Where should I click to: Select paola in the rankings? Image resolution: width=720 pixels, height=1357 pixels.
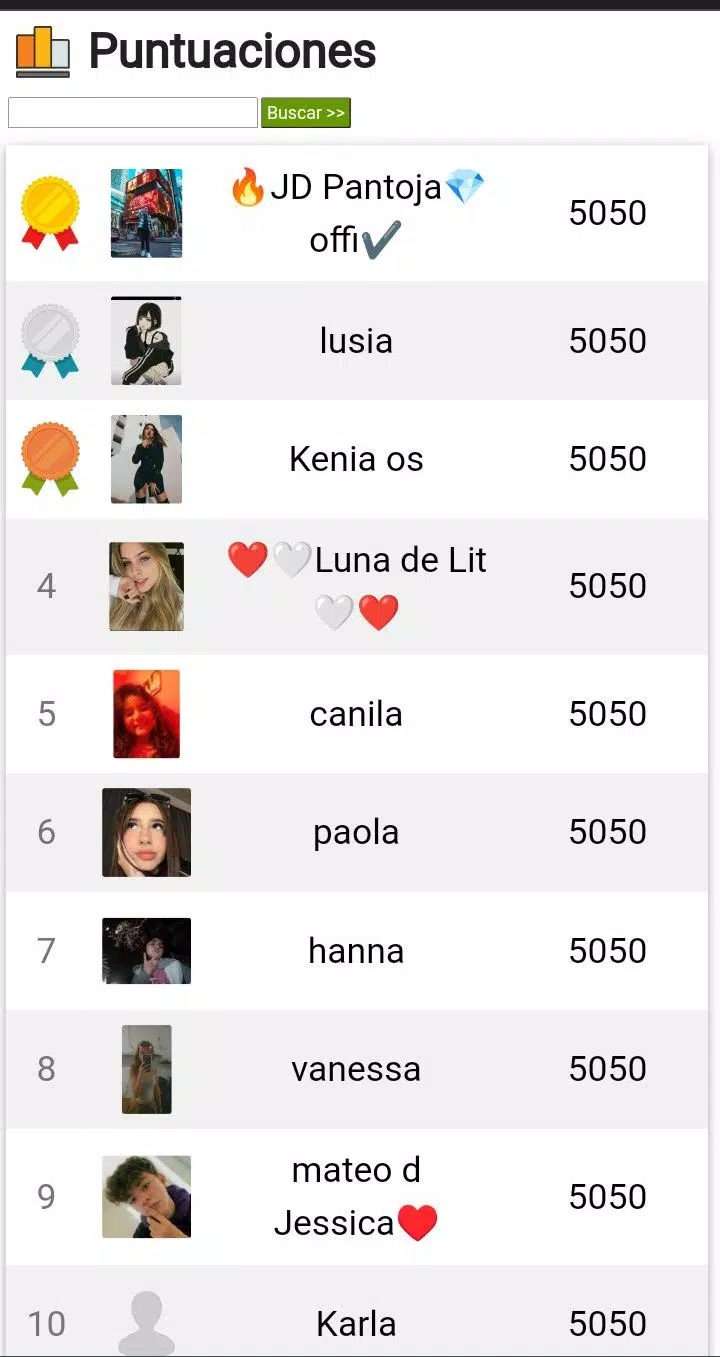coord(357,832)
